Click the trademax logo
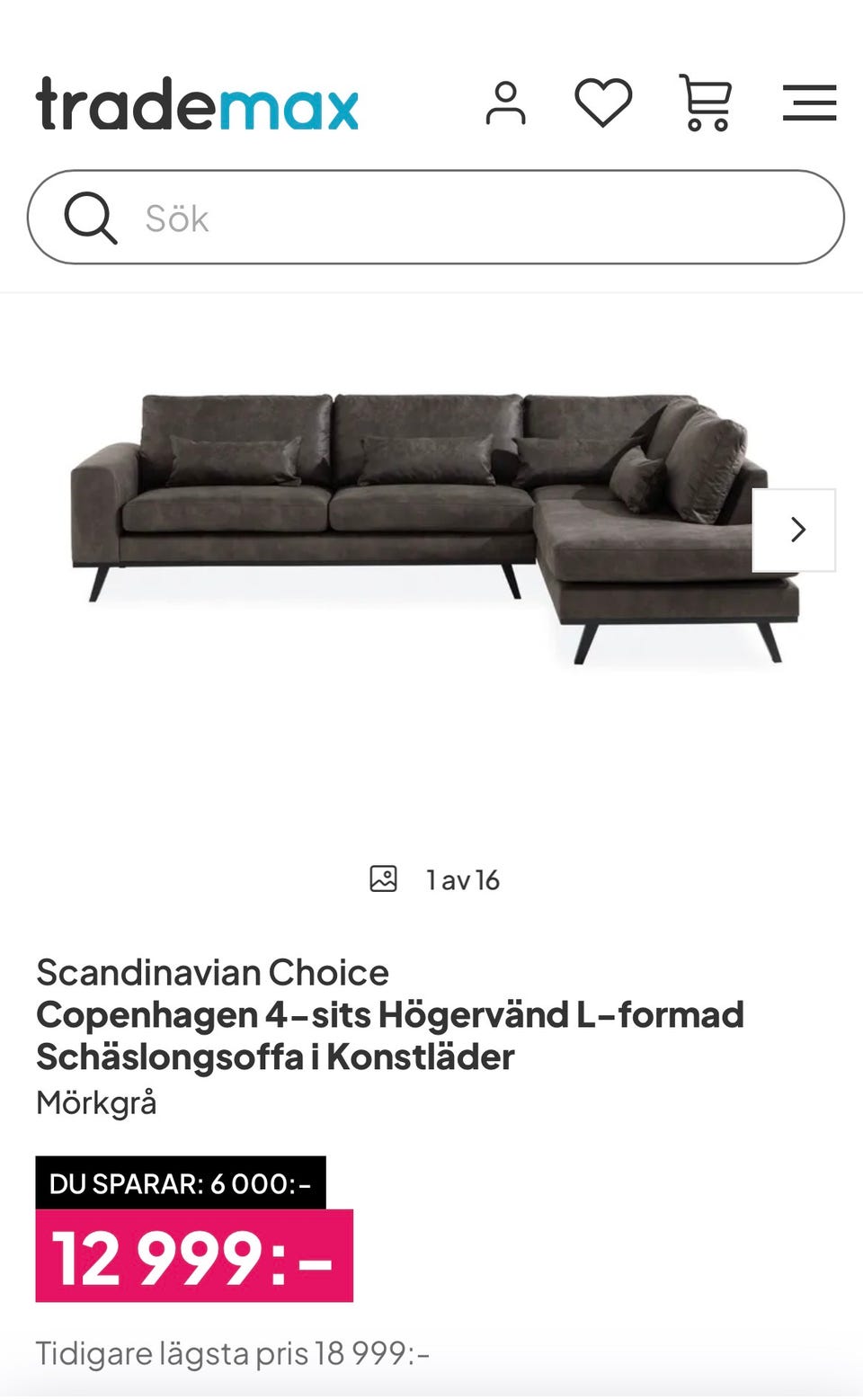 tap(196, 103)
